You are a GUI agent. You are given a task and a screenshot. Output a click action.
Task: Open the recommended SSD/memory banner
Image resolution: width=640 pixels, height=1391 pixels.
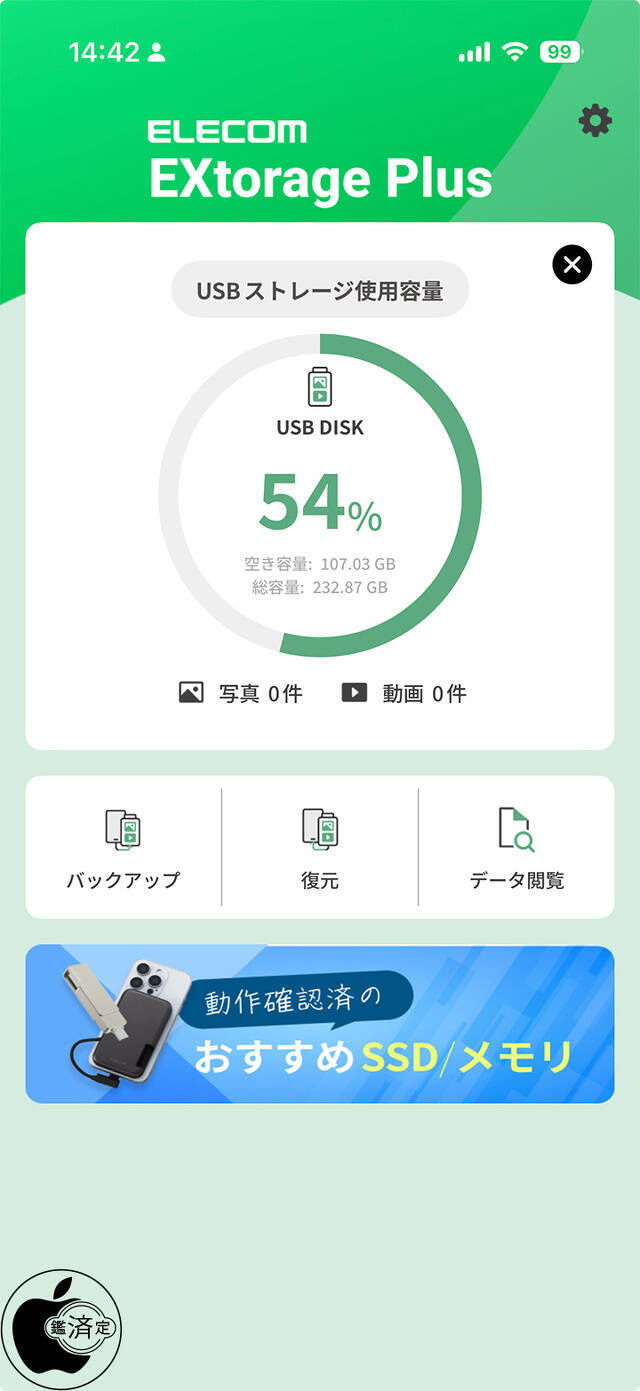[320, 1024]
